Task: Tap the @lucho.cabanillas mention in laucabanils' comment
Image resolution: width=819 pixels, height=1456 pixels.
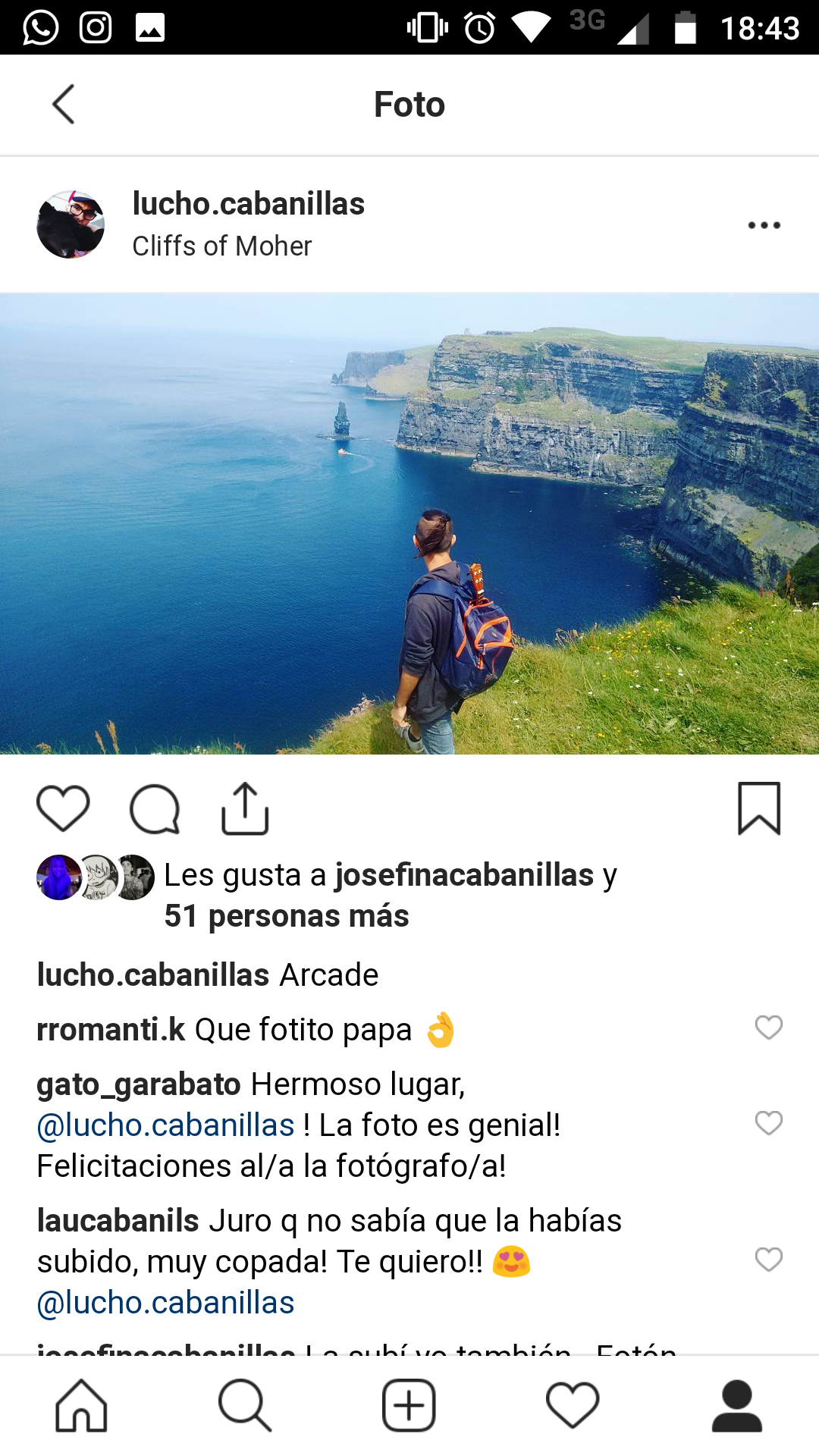Action: click(165, 1303)
